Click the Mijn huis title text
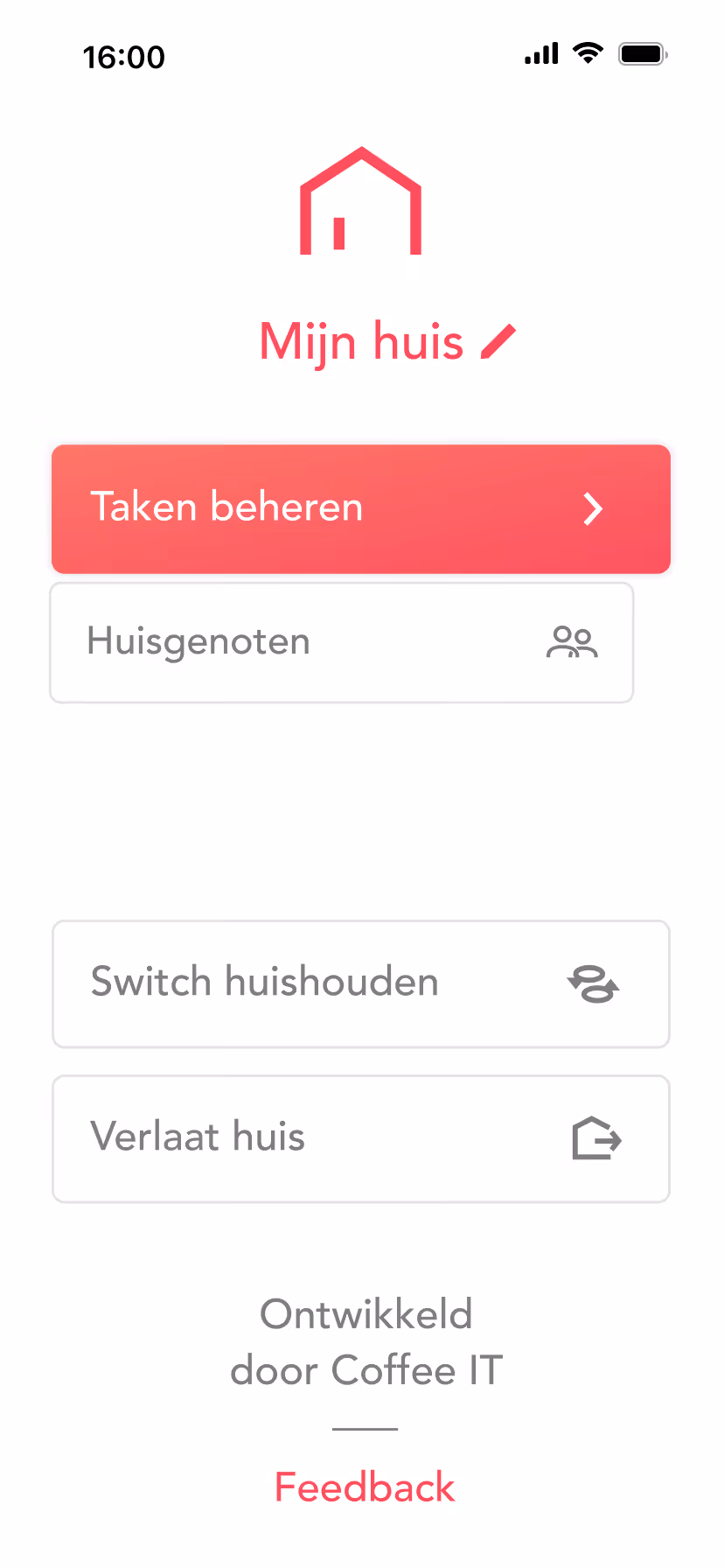The height and width of the screenshot is (1568, 724). [360, 341]
